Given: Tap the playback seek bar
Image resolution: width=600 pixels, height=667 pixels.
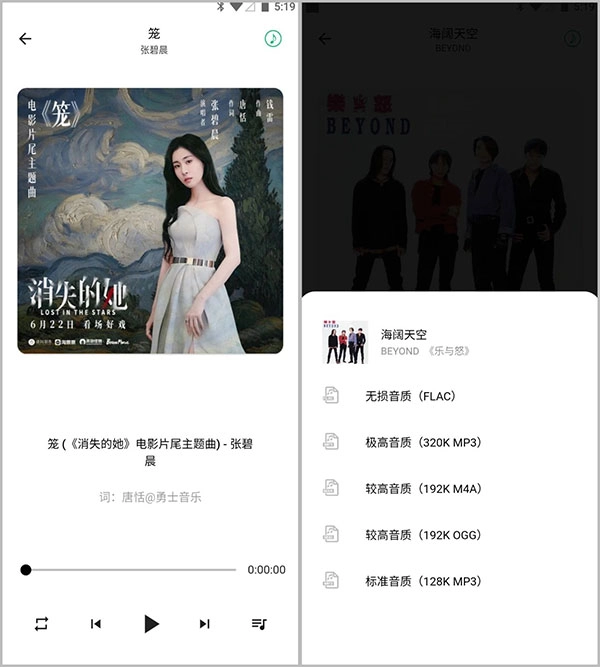Looking at the screenshot, I should (130, 570).
